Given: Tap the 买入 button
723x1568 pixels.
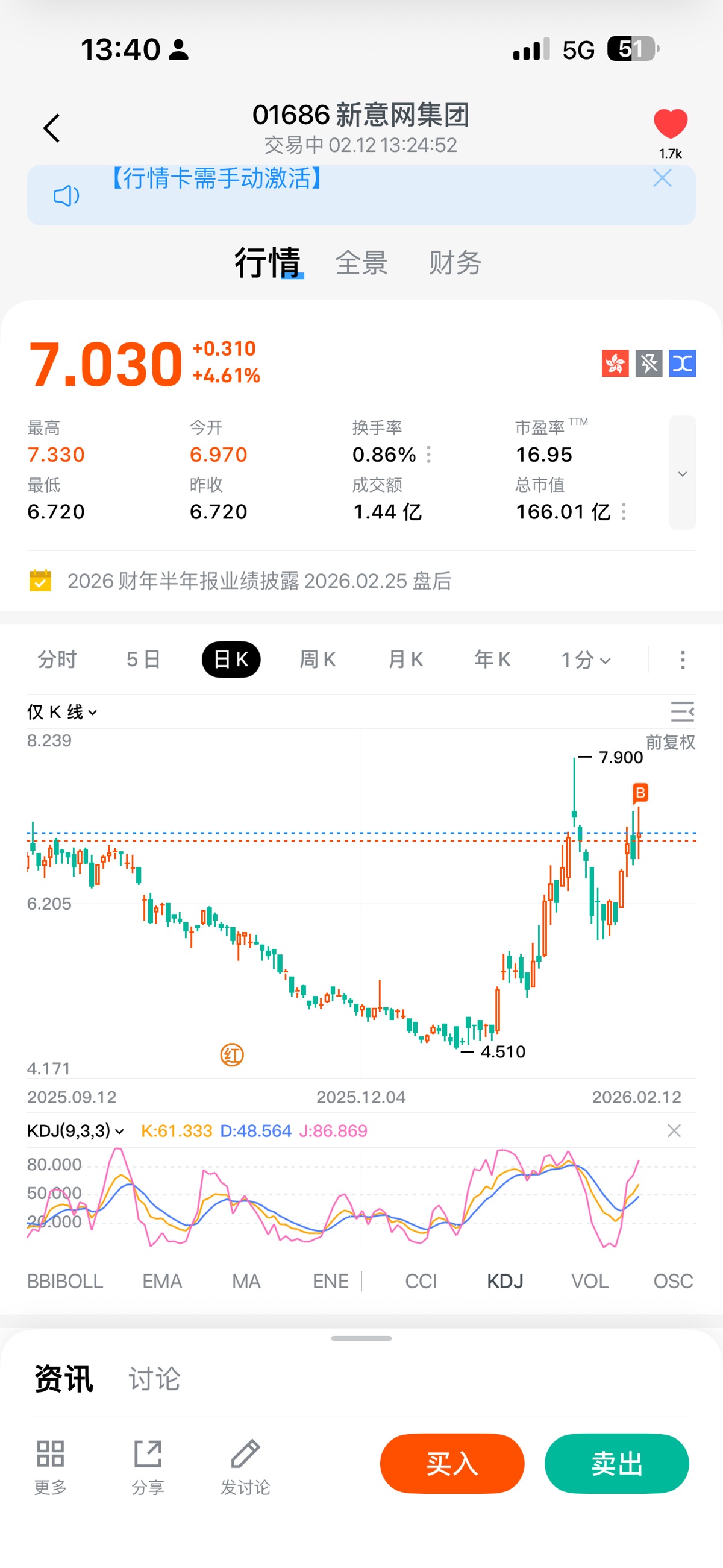Looking at the screenshot, I should pyautogui.click(x=451, y=1464).
